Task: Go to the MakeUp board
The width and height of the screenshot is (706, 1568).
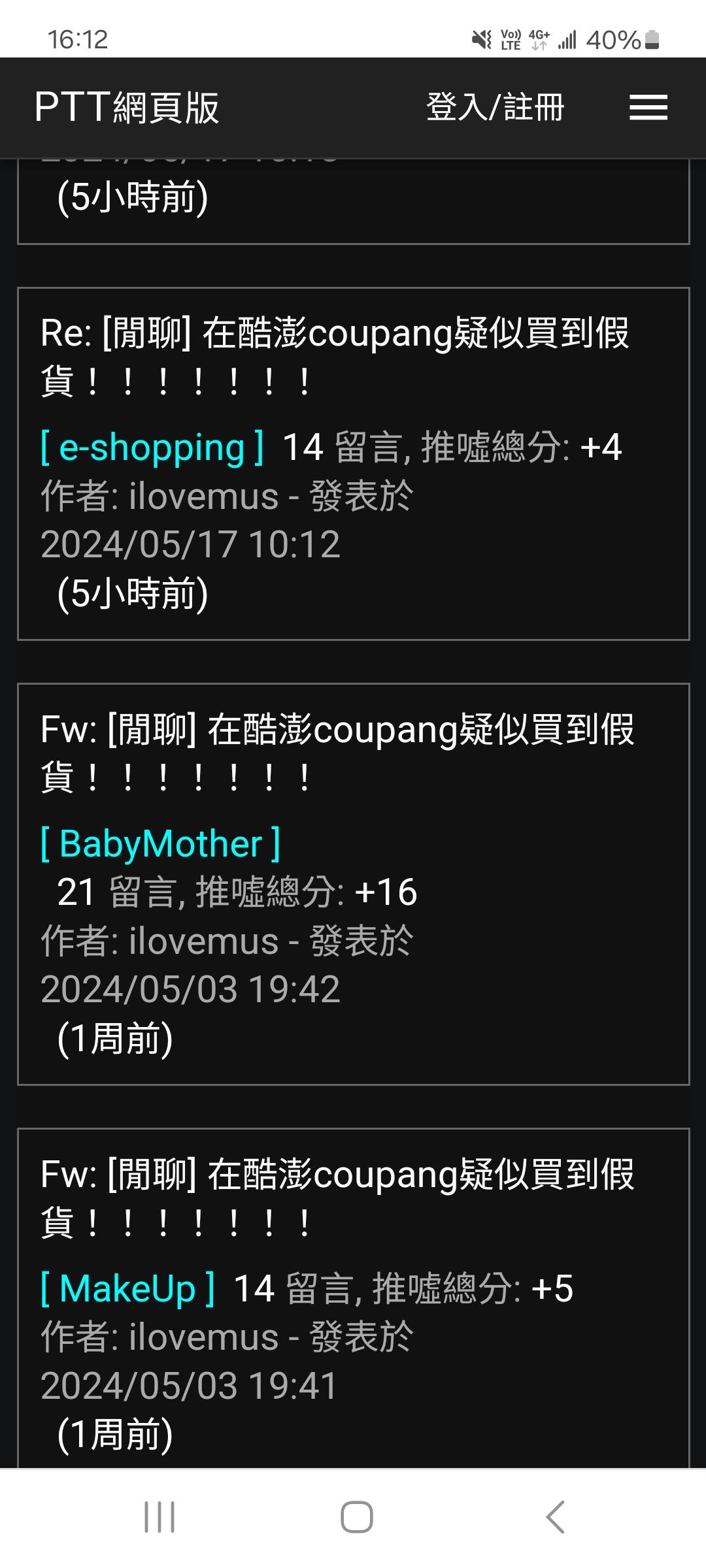Action: (127, 1289)
